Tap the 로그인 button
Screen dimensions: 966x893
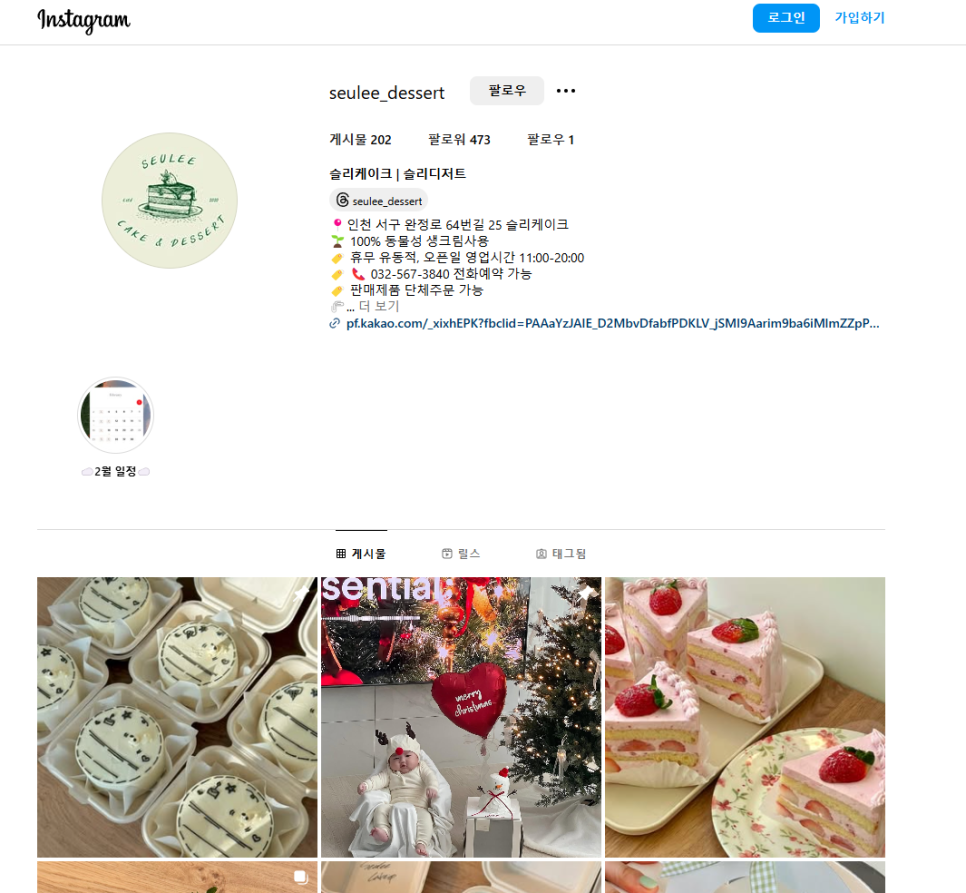pos(786,18)
